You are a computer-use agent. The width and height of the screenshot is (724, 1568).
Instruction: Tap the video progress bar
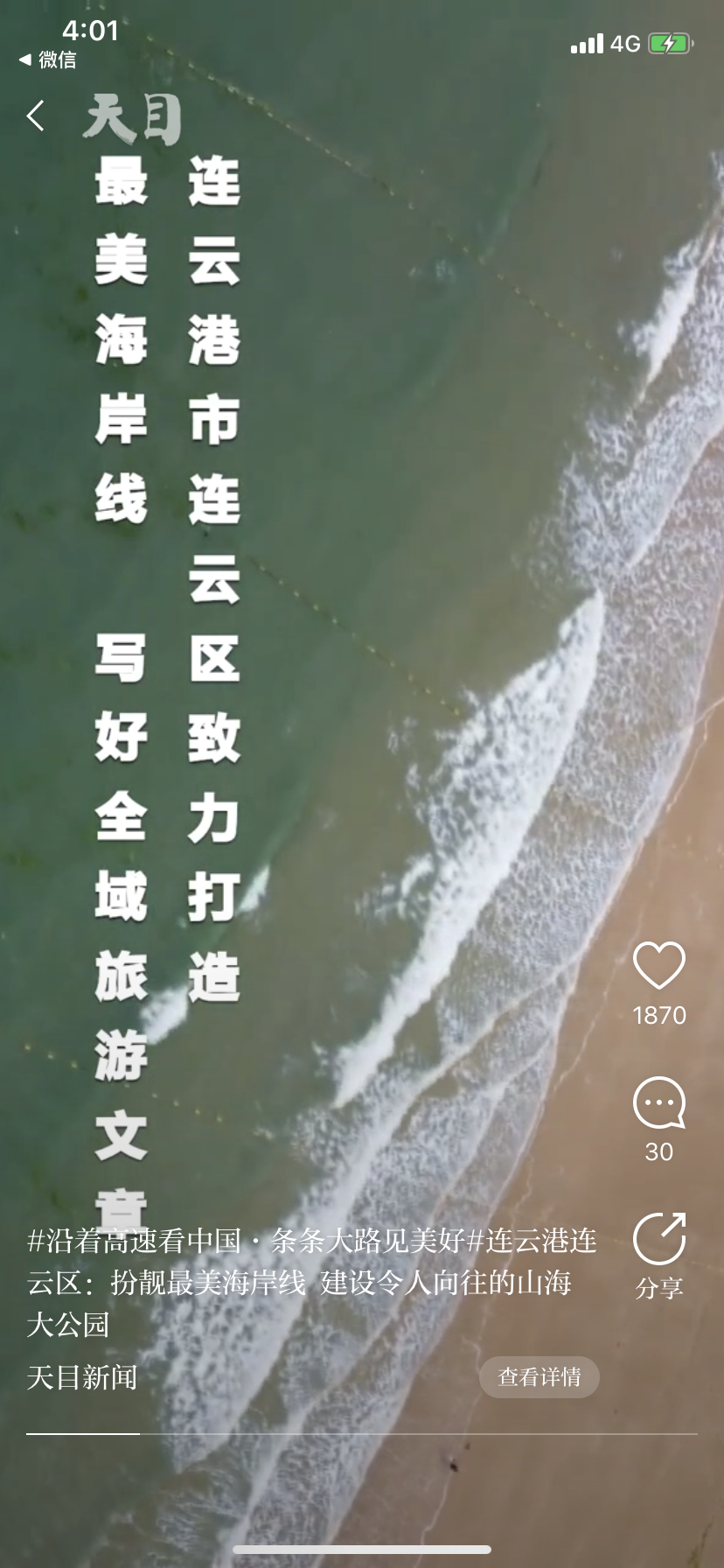(362, 1434)
